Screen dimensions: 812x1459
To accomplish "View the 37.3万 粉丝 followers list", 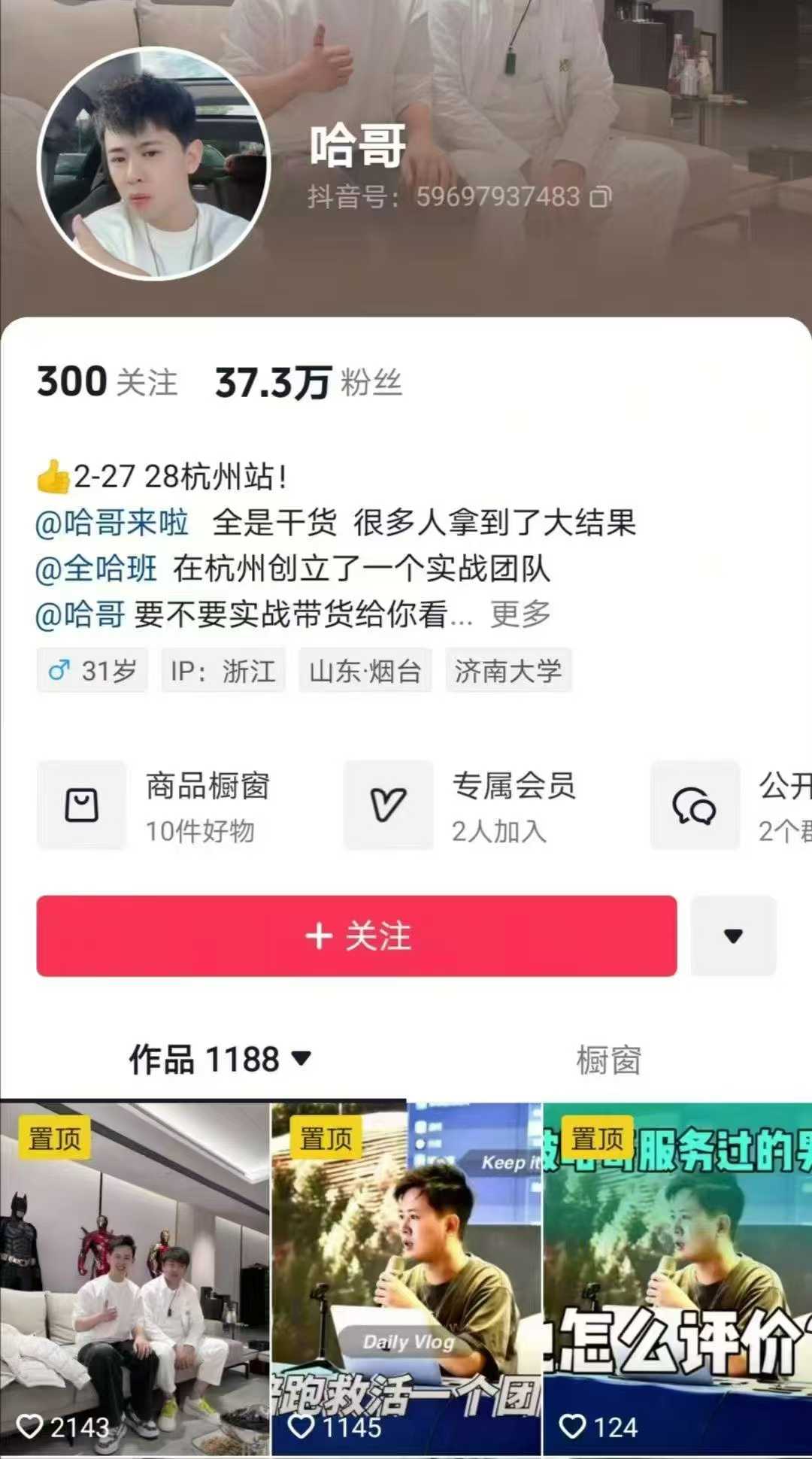I will click(308, 382).
